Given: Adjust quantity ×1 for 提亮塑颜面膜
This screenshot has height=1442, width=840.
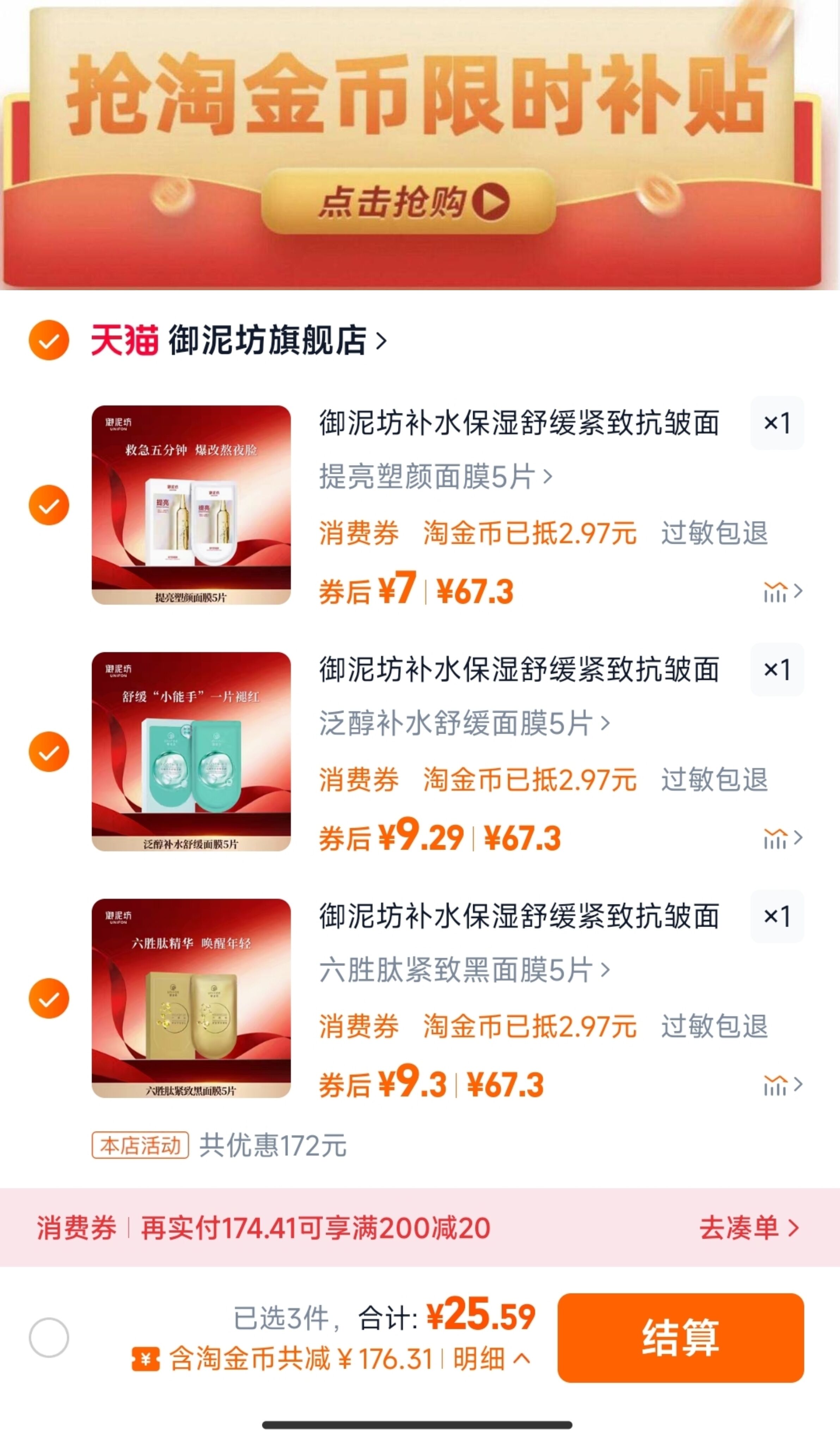Looking at the screenshot, I should click(x=777, y=424).
